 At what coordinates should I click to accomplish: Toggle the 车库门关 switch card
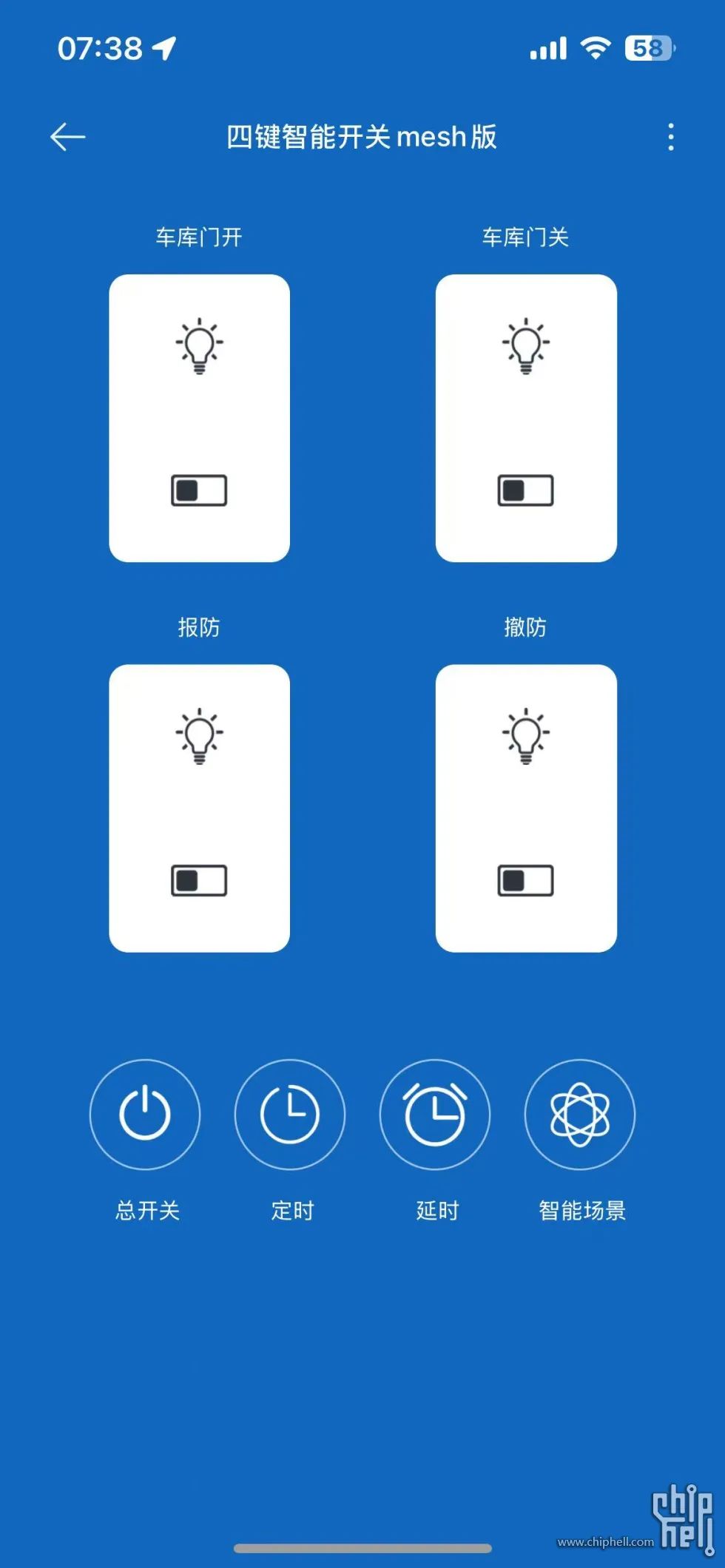tap(526, 418)
